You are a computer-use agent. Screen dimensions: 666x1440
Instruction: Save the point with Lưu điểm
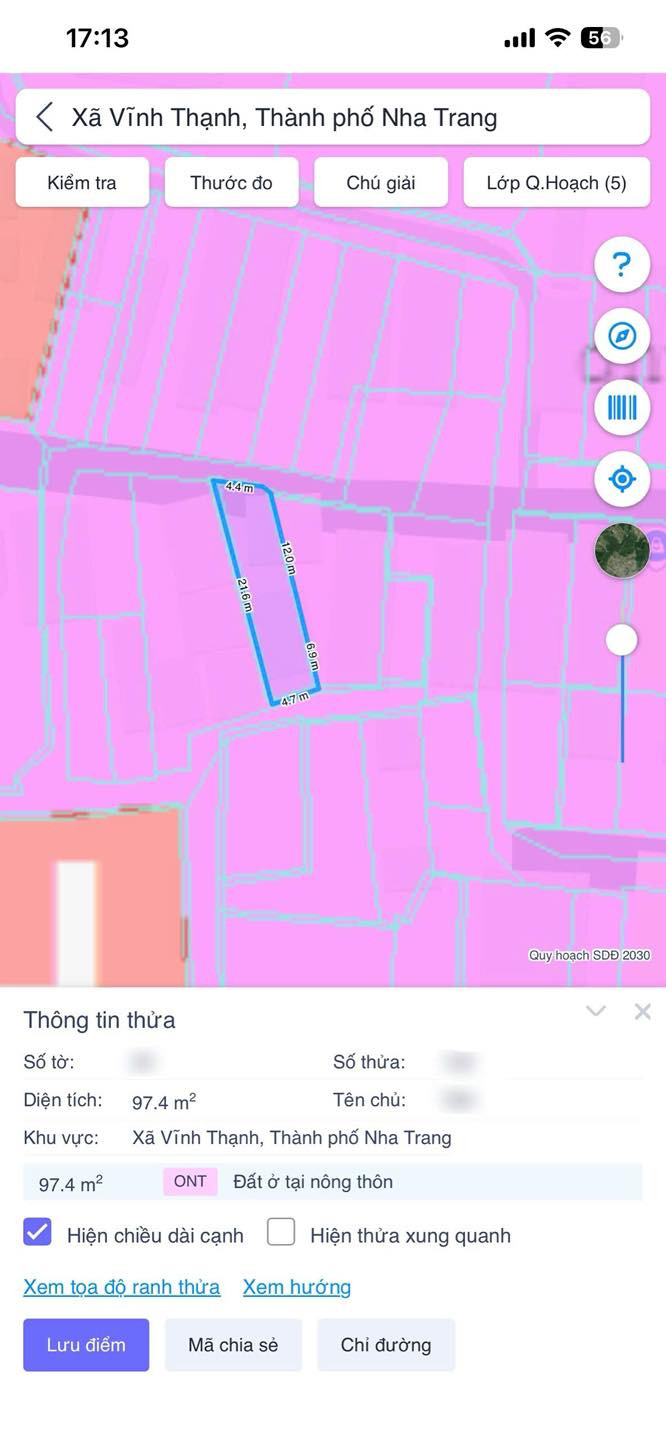point(86,1345)
